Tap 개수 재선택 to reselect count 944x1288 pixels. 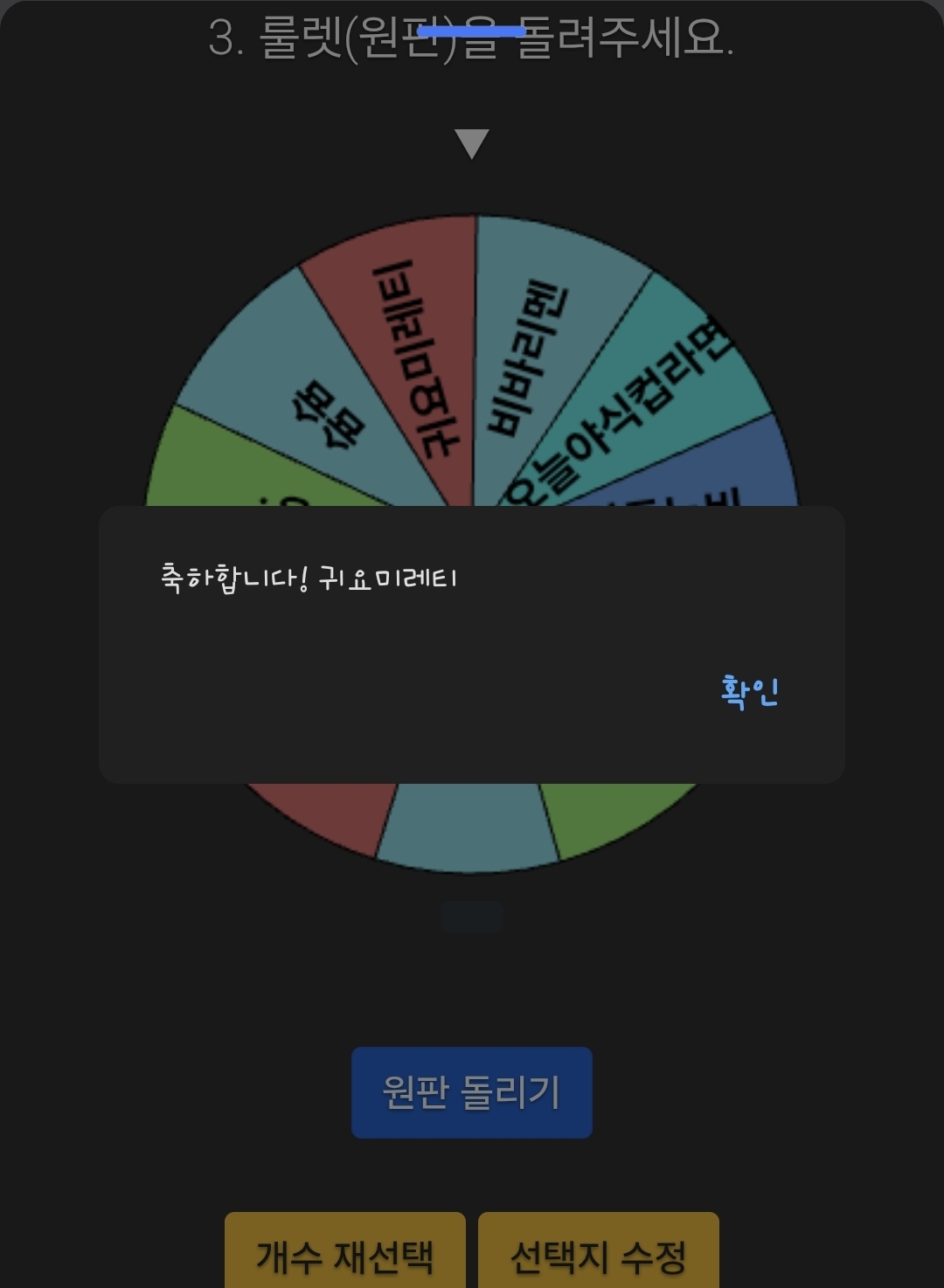(x=345, y=1254)
